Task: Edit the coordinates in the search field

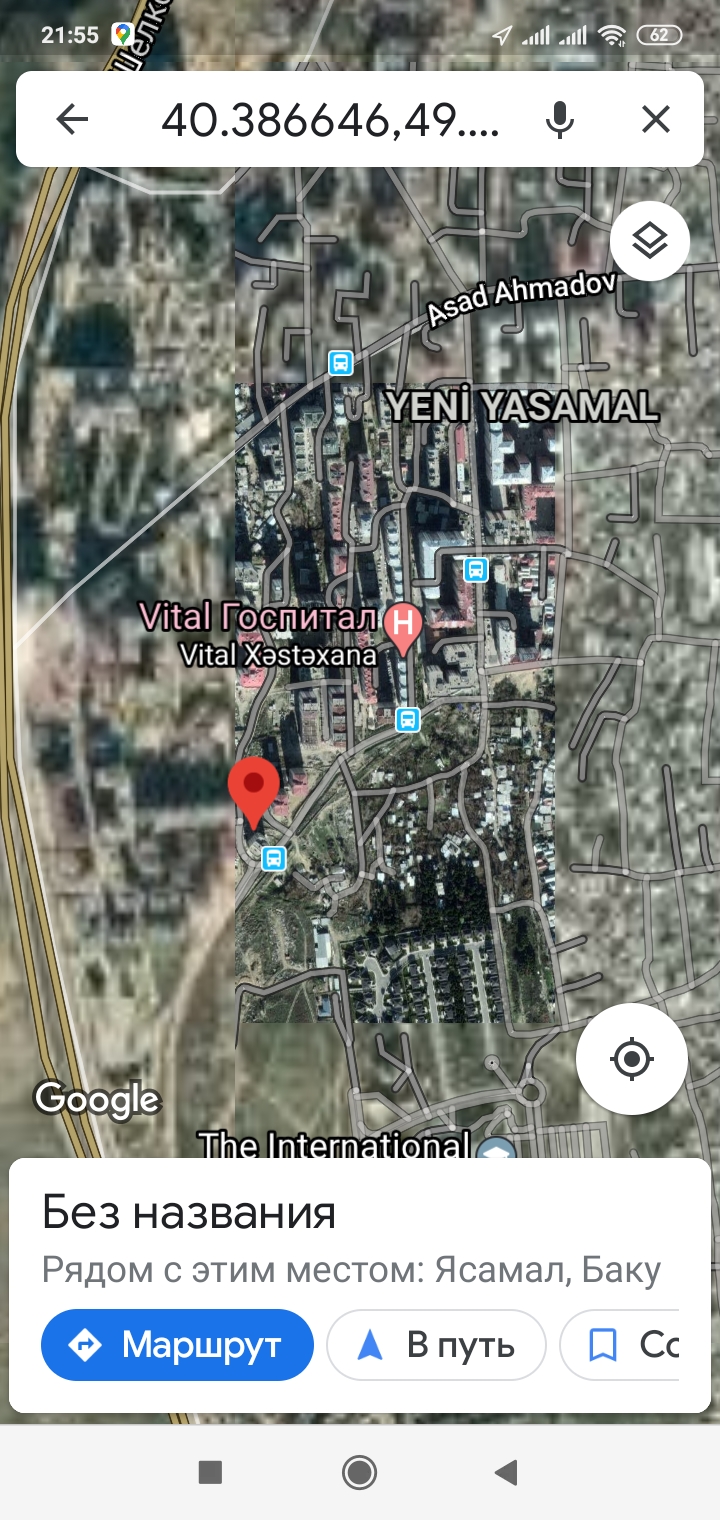Action: pos(330,120)
